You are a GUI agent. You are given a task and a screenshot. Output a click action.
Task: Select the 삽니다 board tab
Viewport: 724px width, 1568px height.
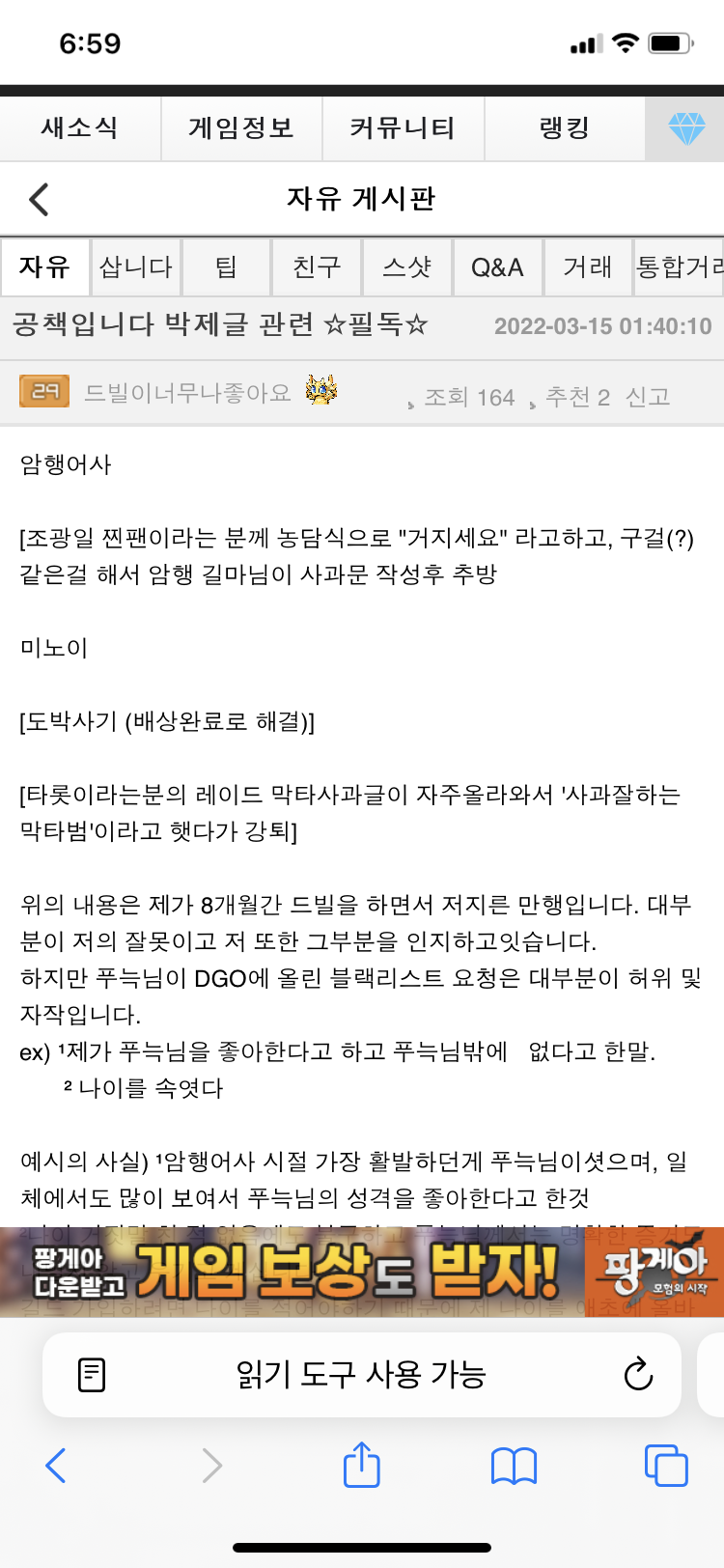136,266
